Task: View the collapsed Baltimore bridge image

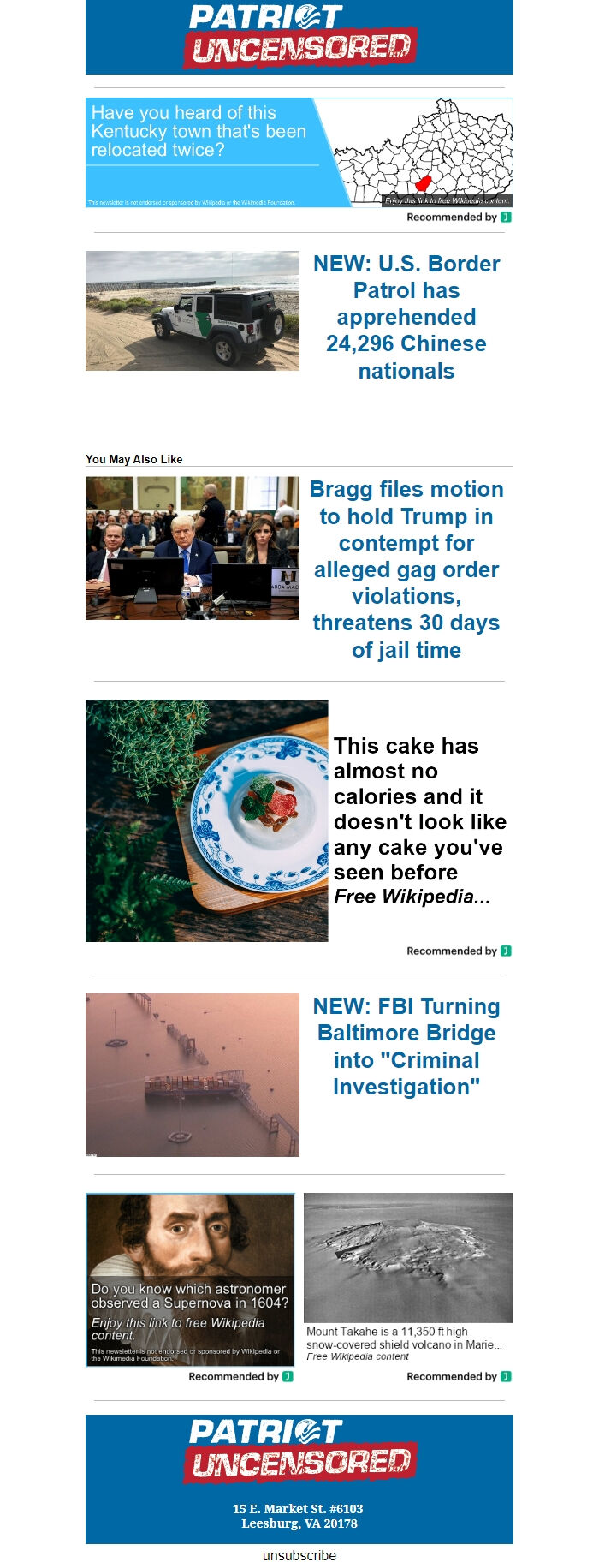Action: (x=193, y=1075)
